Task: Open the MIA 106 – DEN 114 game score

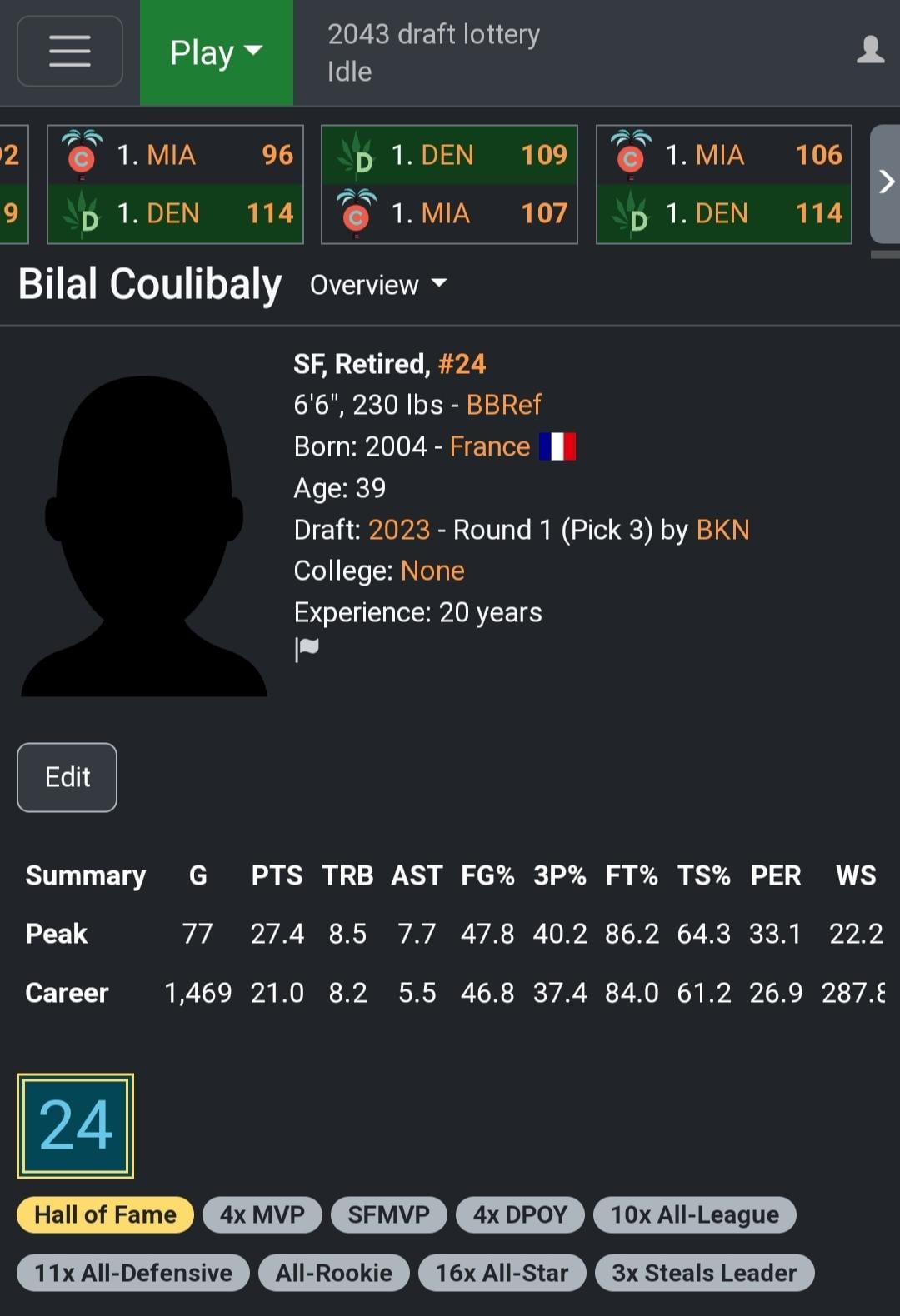Action: [x=723, y=184]
